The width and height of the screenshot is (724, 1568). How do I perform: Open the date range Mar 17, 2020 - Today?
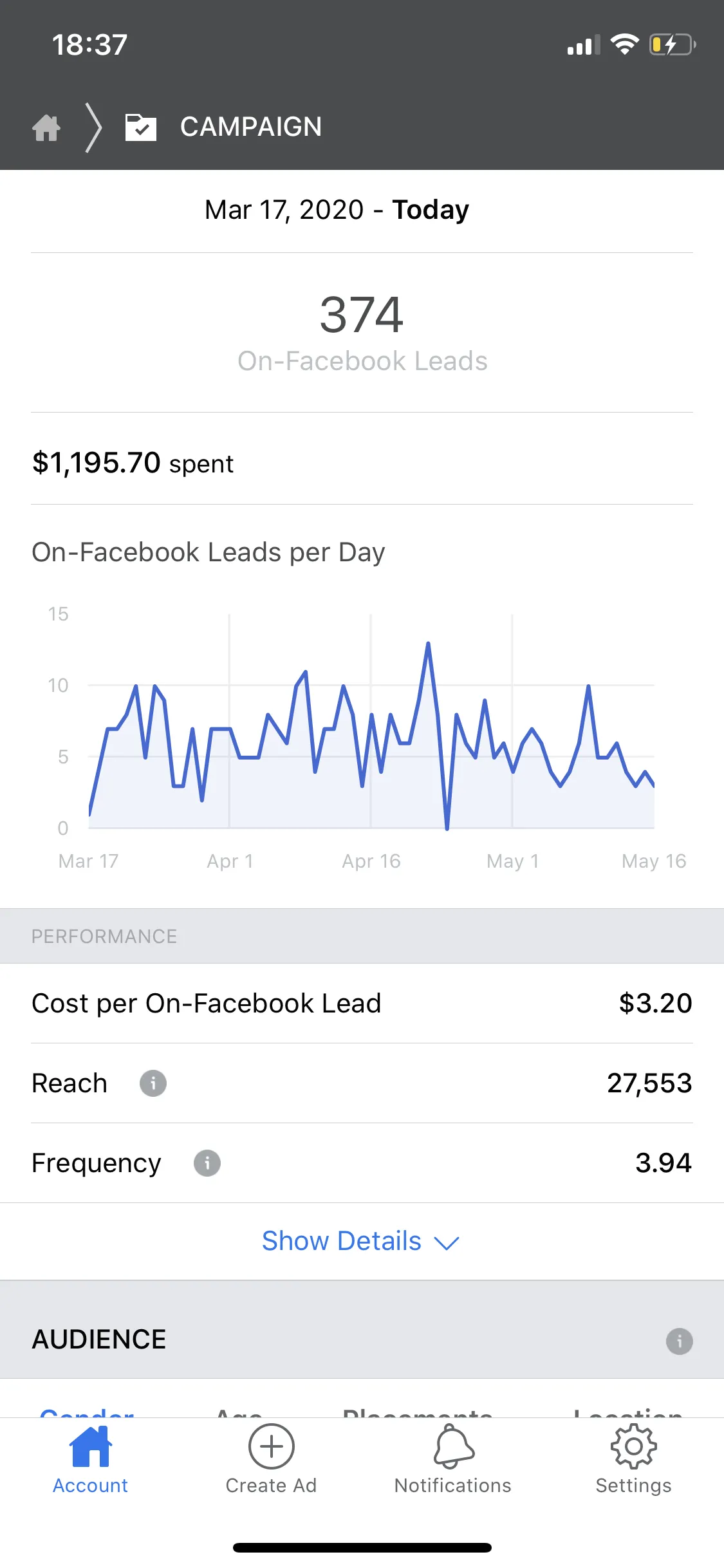(x=337, y=210)
